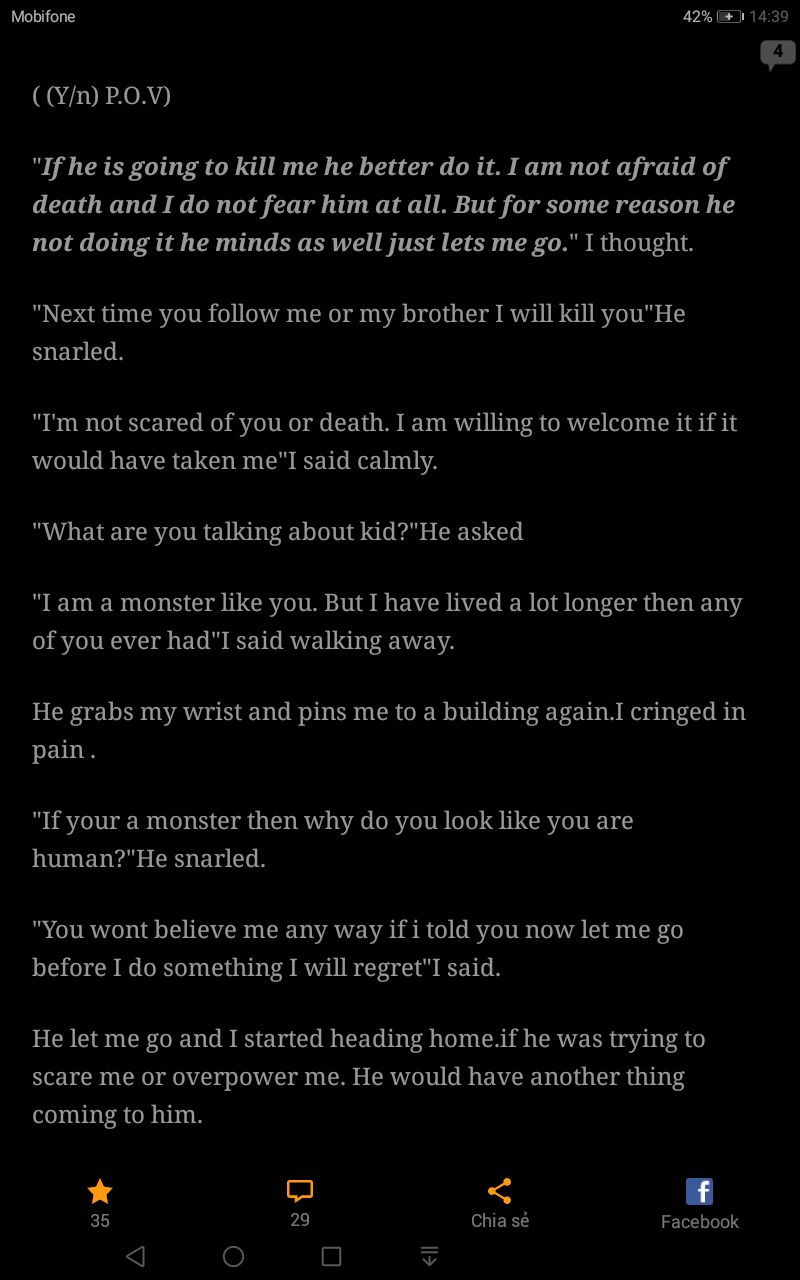Share this chapter to Facebook
The width and height of the screenshot is (800, 1280).
click(699, 1191)
